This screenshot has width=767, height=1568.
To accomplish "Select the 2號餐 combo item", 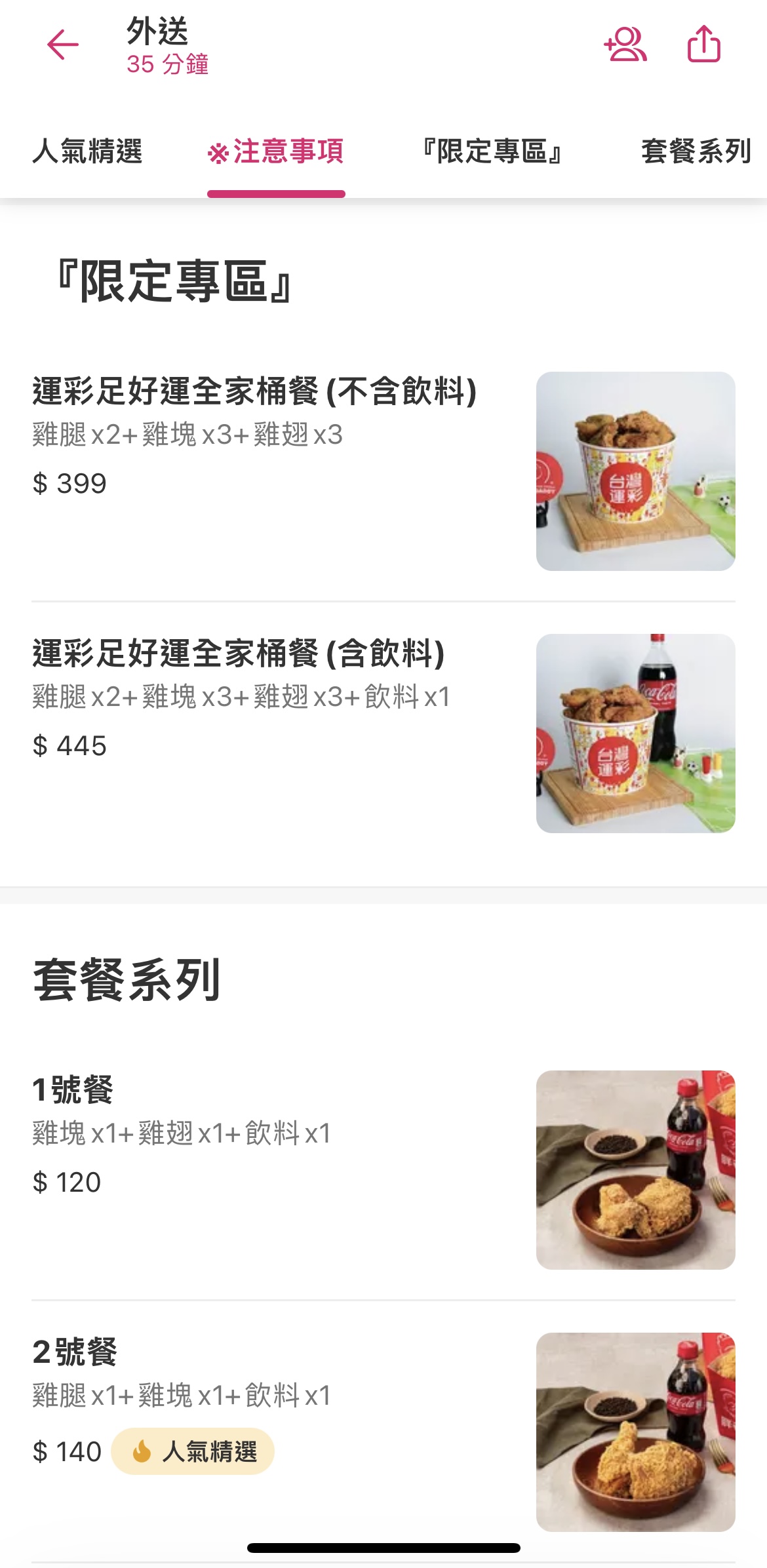I will [383, 1430].
